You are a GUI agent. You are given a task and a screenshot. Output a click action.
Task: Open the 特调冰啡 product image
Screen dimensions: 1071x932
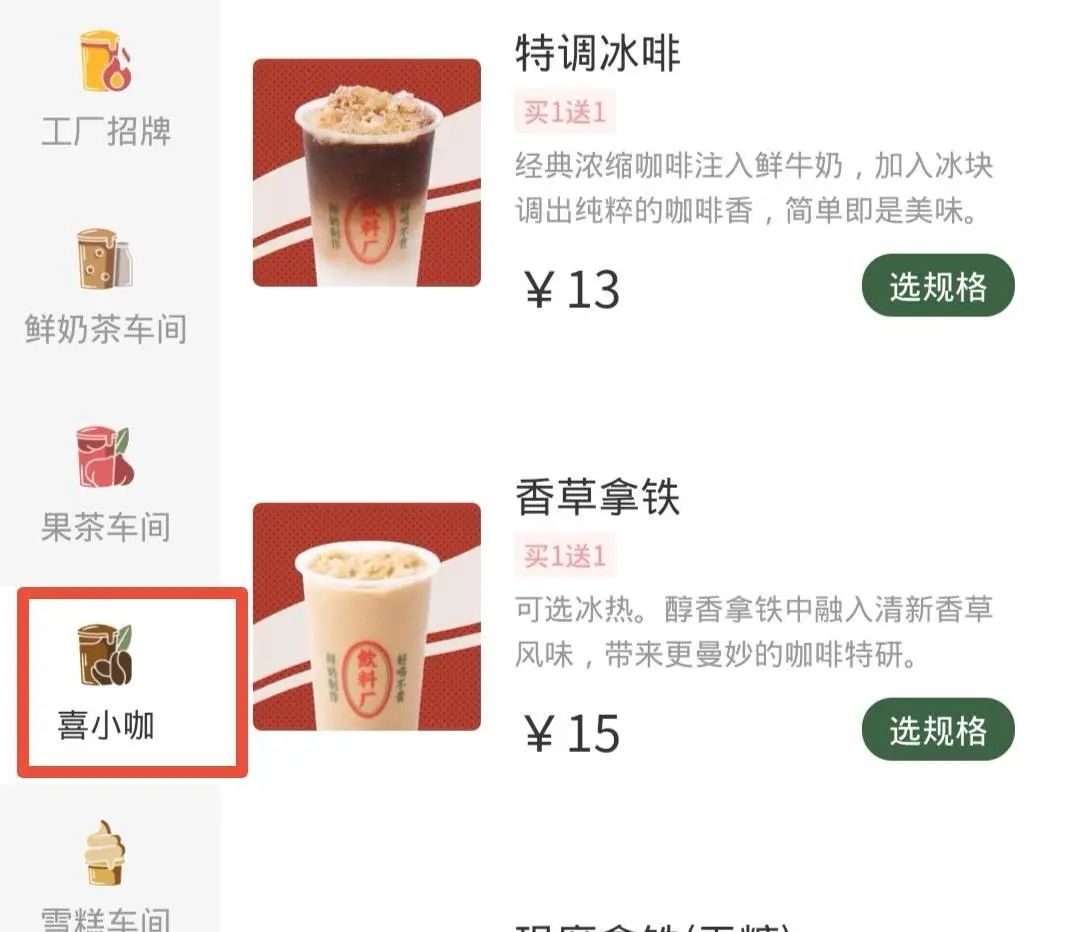pyautogui.click(x=366, y=173)
